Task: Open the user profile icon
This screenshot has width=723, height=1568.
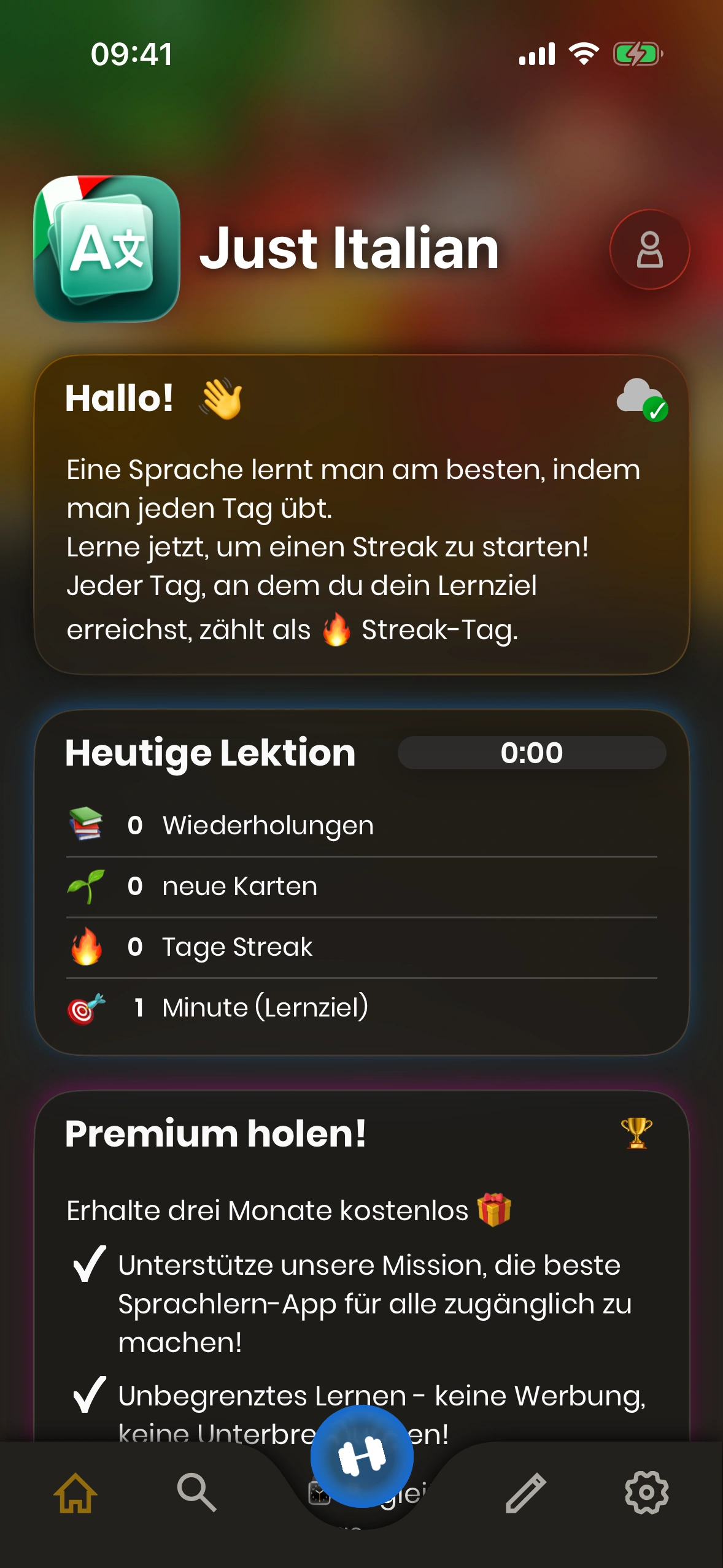Action: pyautogui.click(x=649, y=249)
